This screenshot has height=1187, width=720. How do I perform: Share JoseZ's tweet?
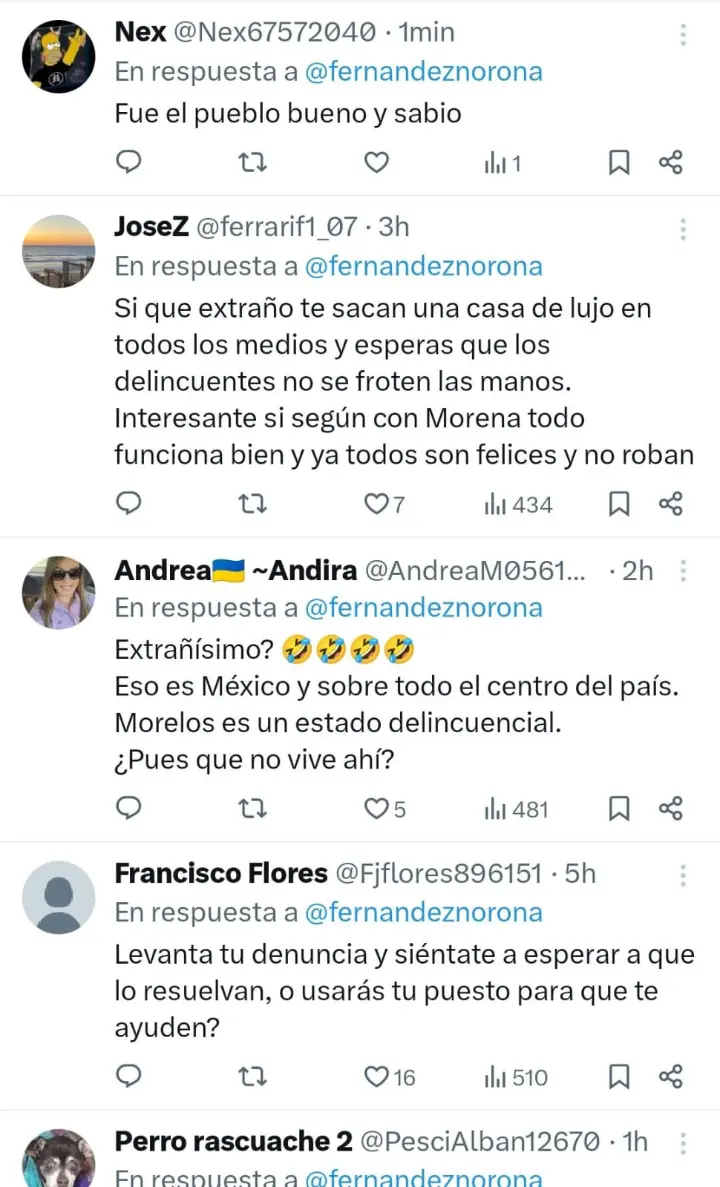pos(670,504)
